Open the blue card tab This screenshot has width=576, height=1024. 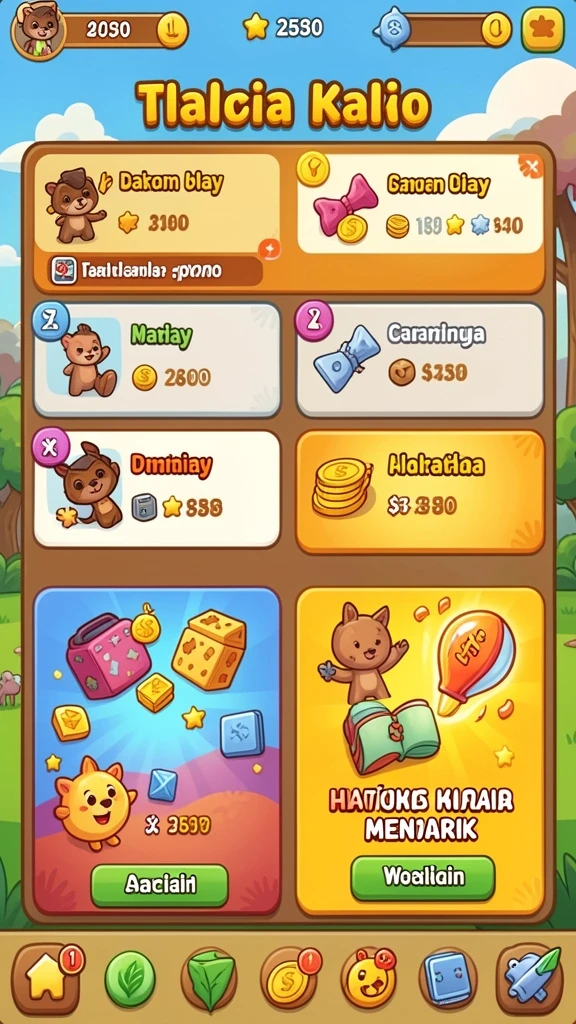tap(447, 978)
